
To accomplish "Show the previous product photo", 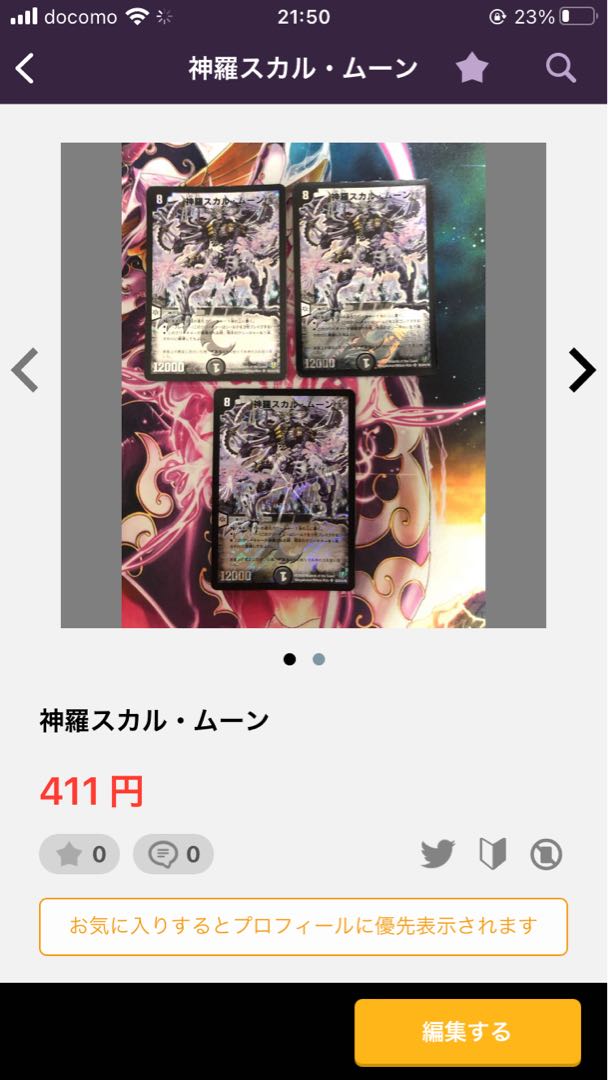I will (25, 371).
